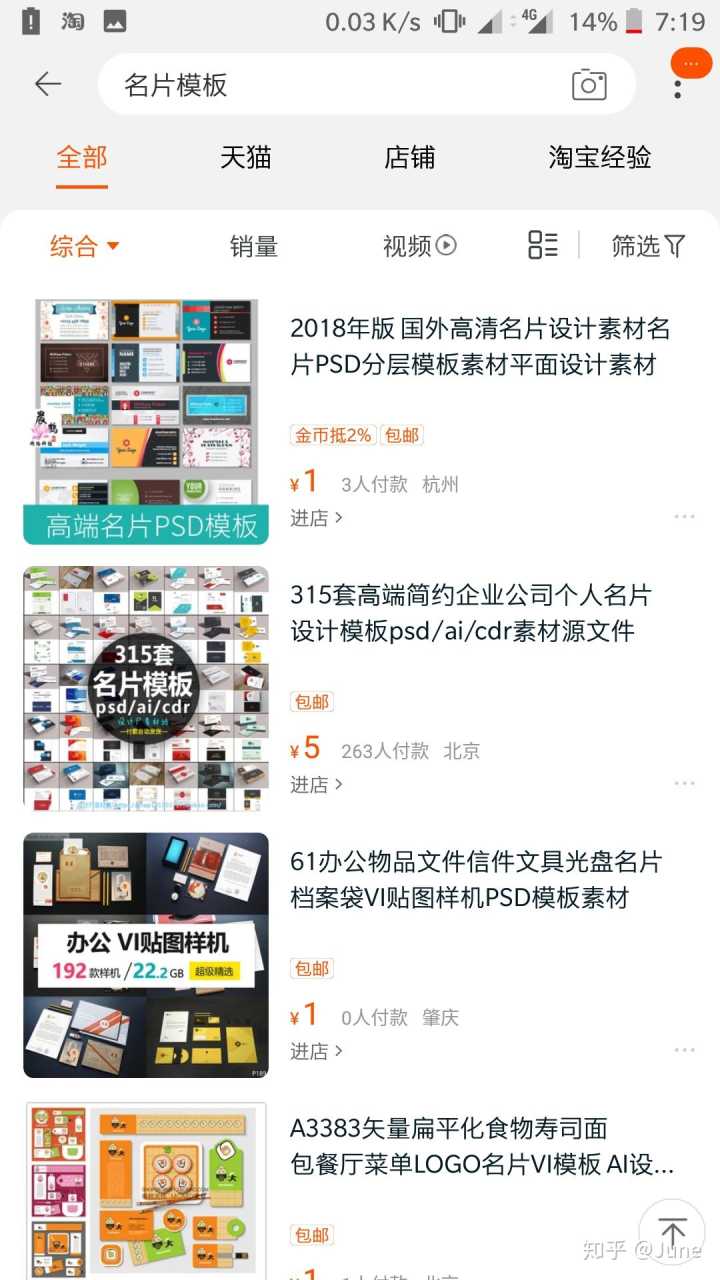720x1280 pixels.
Task: Open more options for the 2018年版 item
Action: pos(684,517)
